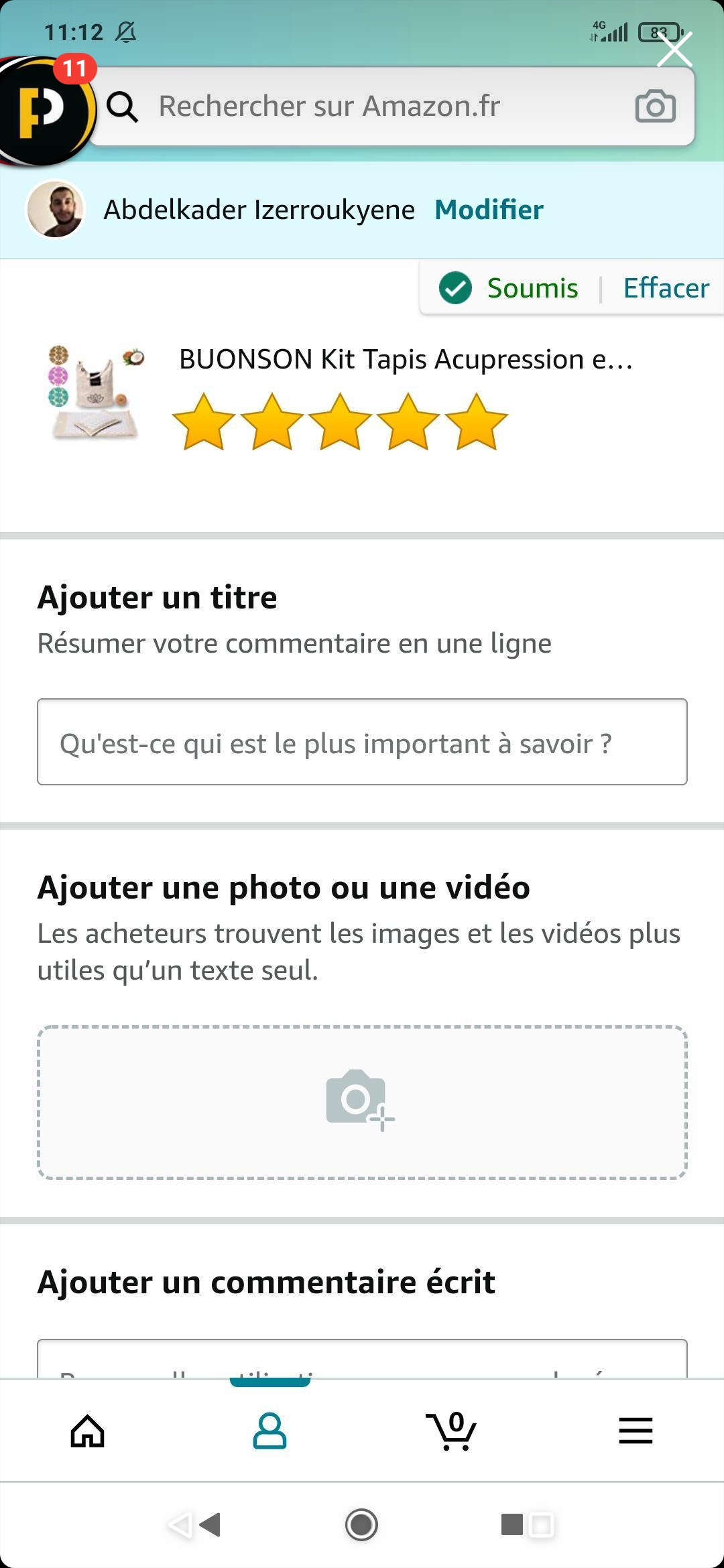Open the camera search icon
This screenshot has width=724, height=1568.
pyautogui.click(x=655, y=106)
